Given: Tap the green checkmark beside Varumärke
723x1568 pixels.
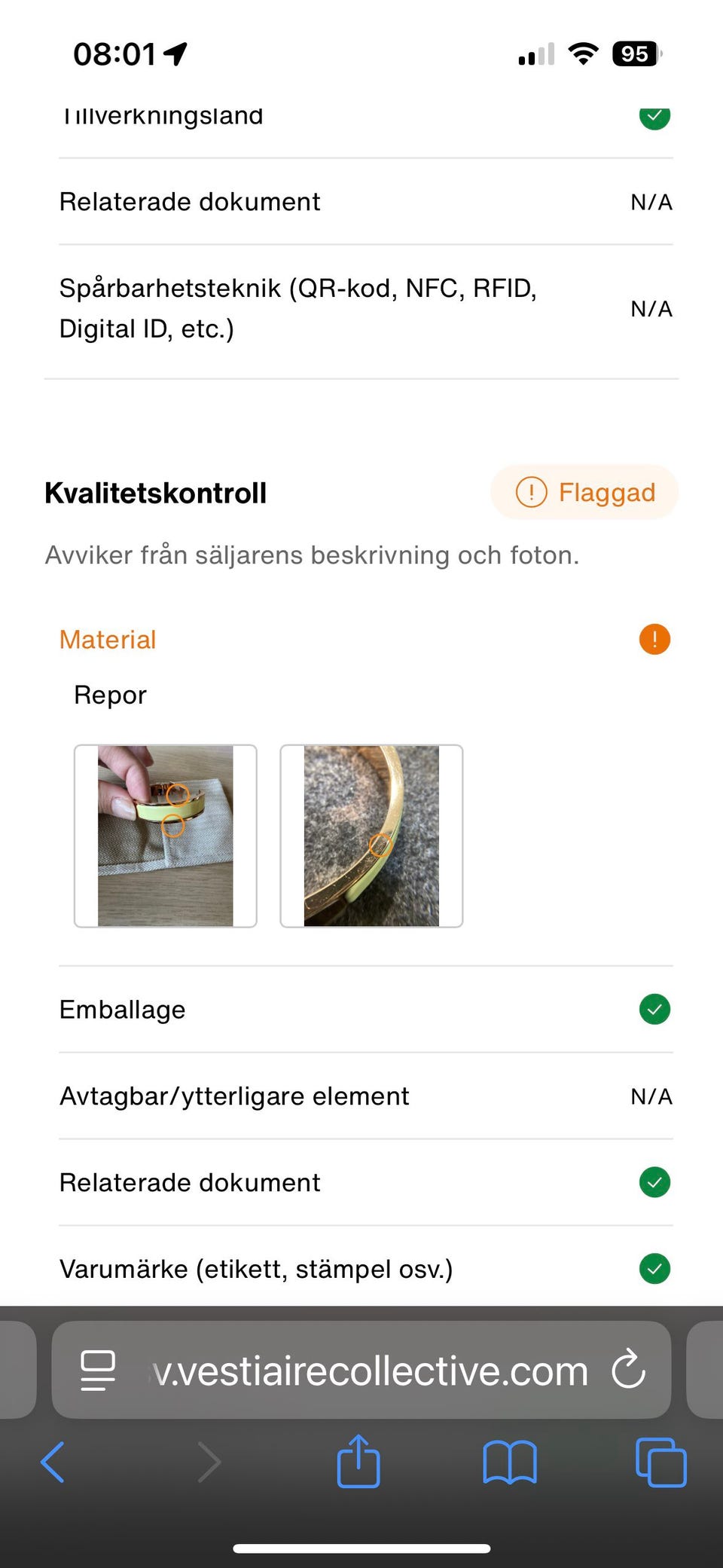Looking at the screenshot, I should click(654, 1269).
